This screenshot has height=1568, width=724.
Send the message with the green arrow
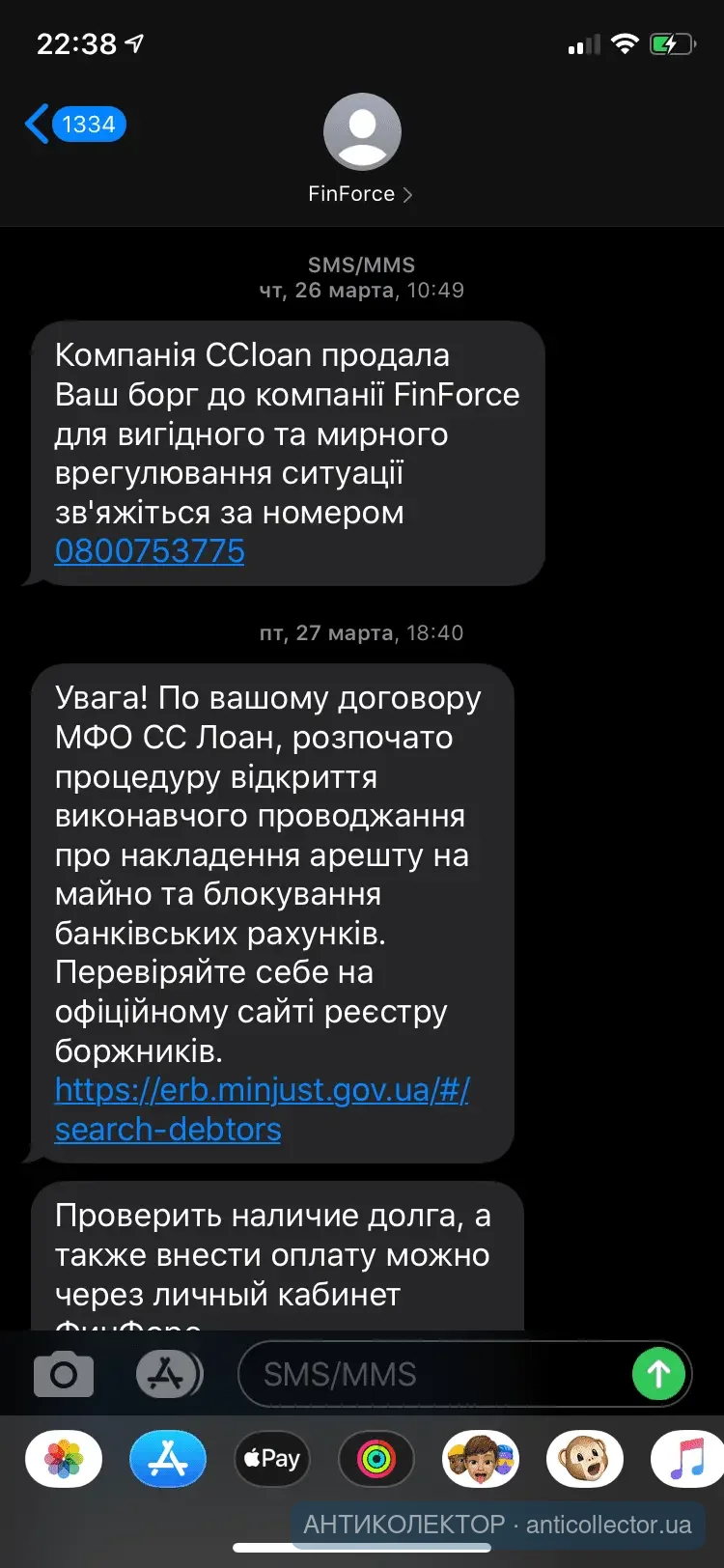658,1373
